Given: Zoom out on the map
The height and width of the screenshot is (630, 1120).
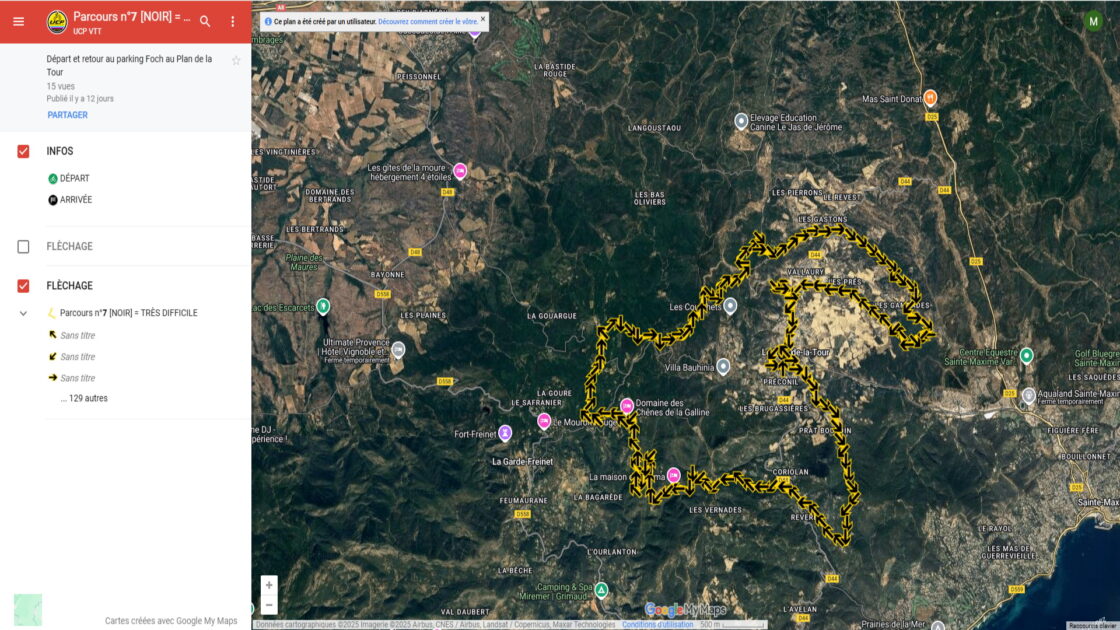Looking at the screenshot, I should 269,605.
